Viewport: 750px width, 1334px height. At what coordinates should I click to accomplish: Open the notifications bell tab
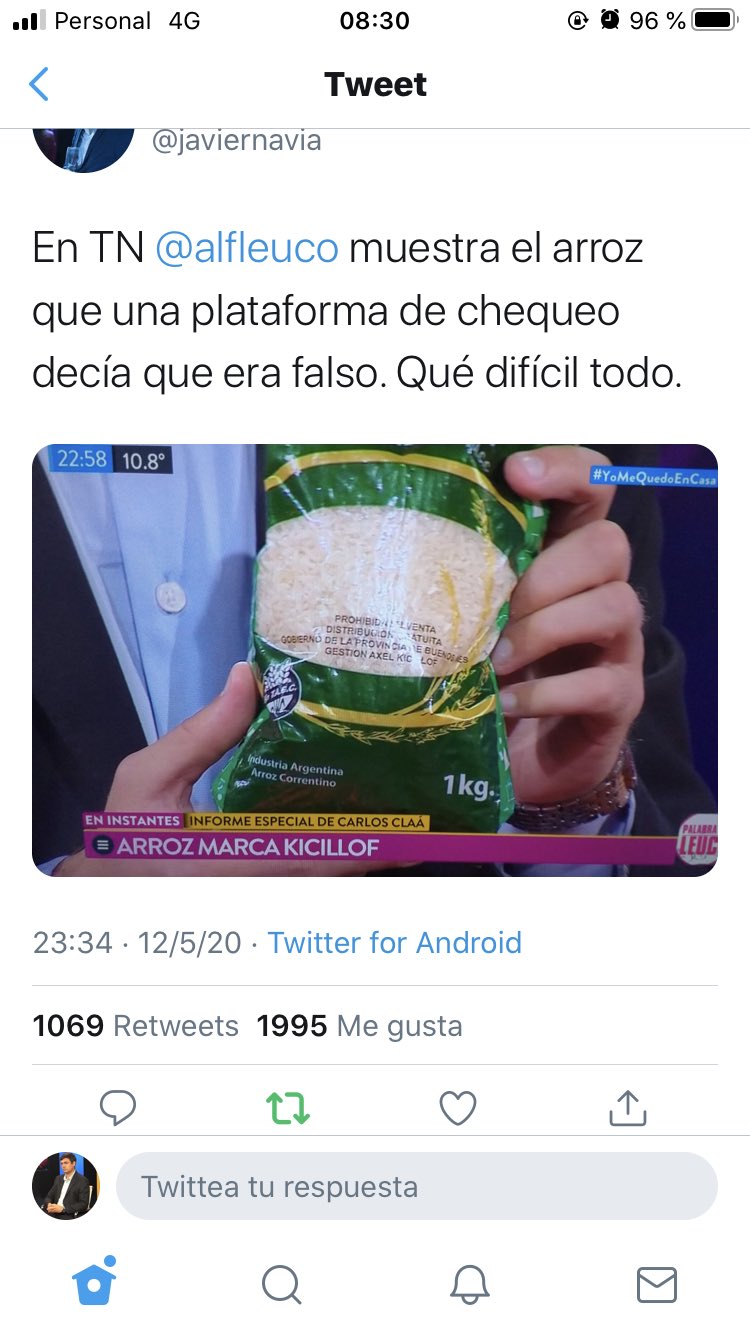coord(469,1284)
